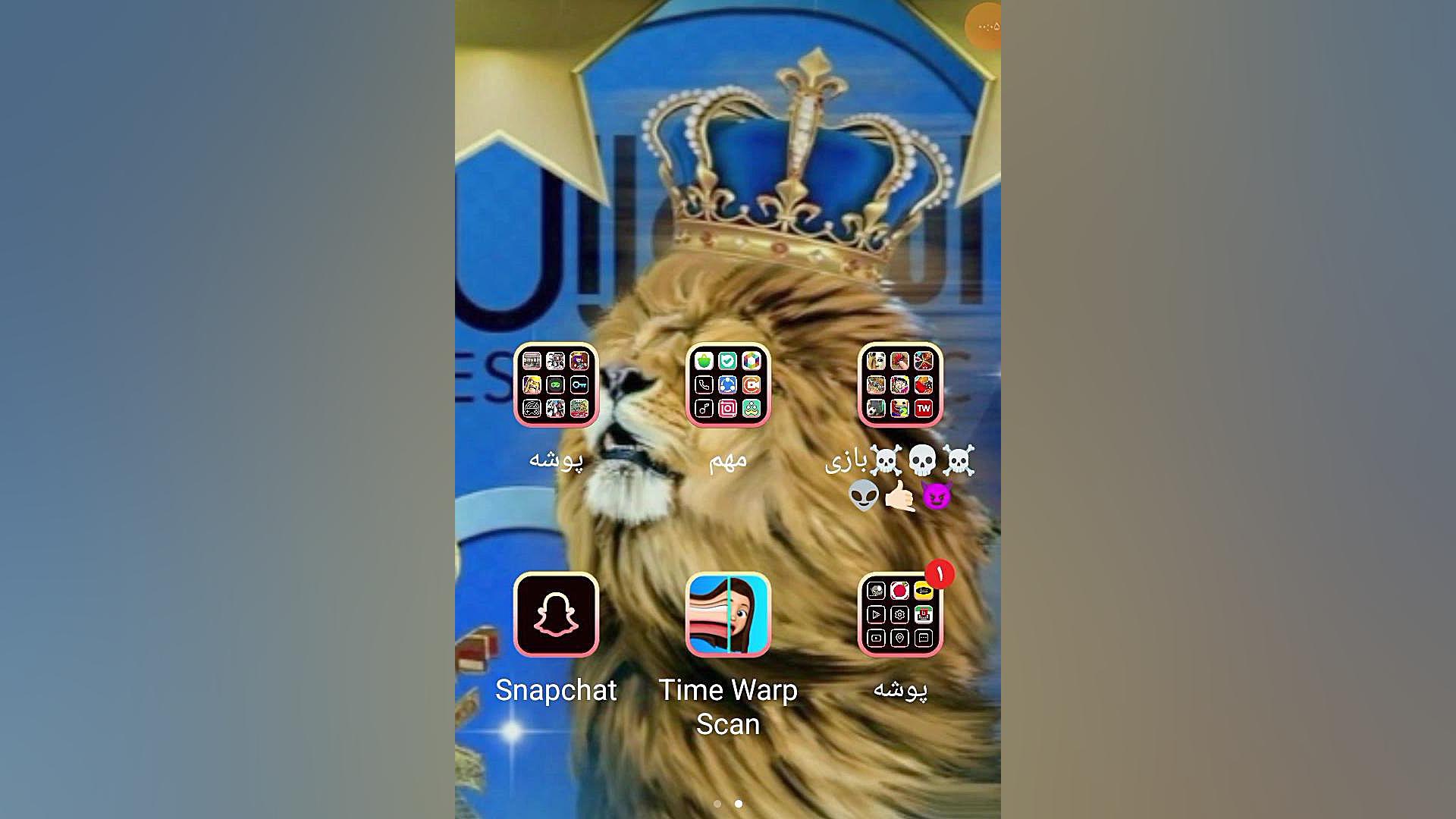
Task: Open the پوشه folder with notification badge
Action: coord(900,615)
